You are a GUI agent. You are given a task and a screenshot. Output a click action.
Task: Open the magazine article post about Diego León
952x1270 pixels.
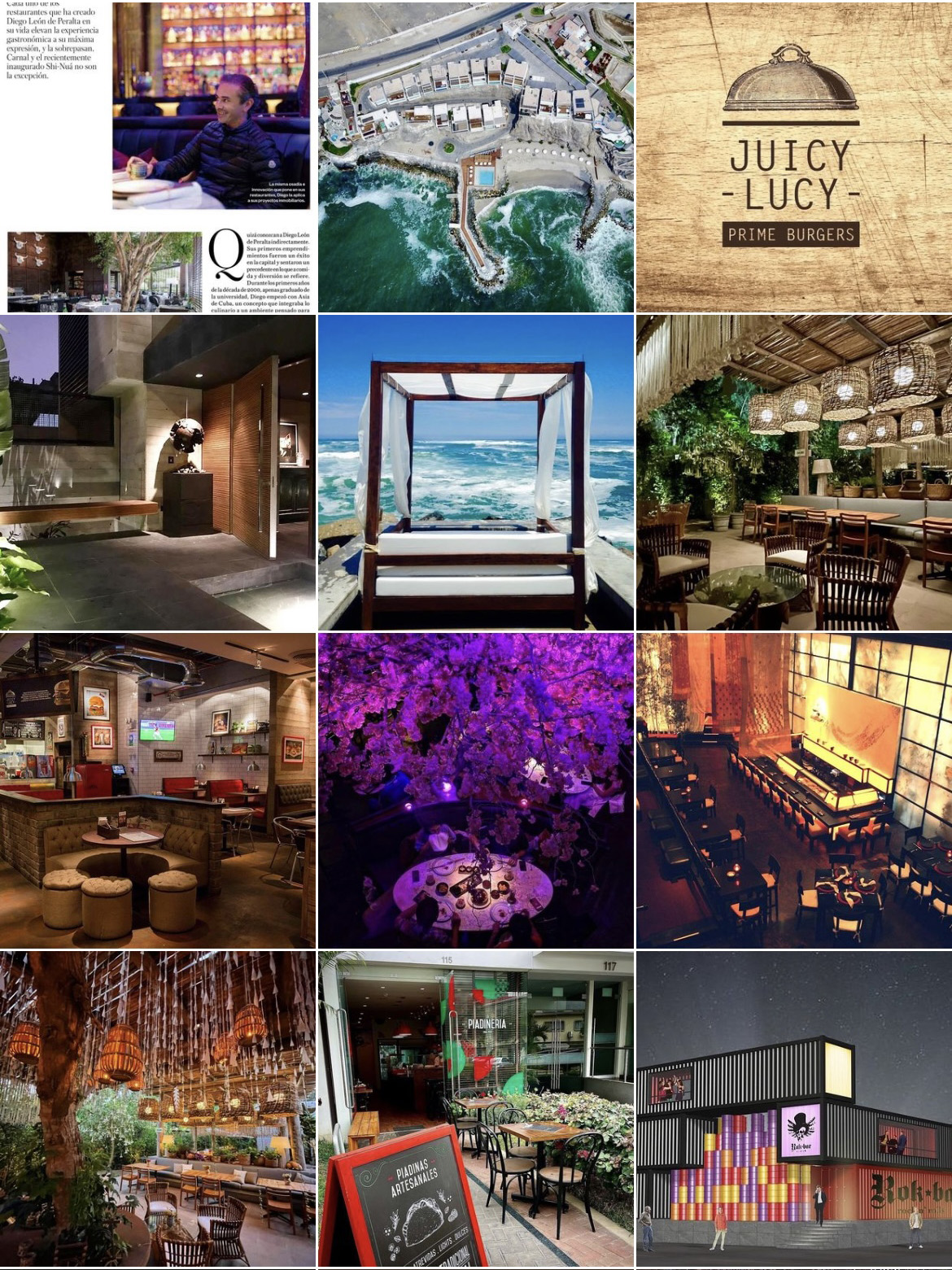pos(158,156)
